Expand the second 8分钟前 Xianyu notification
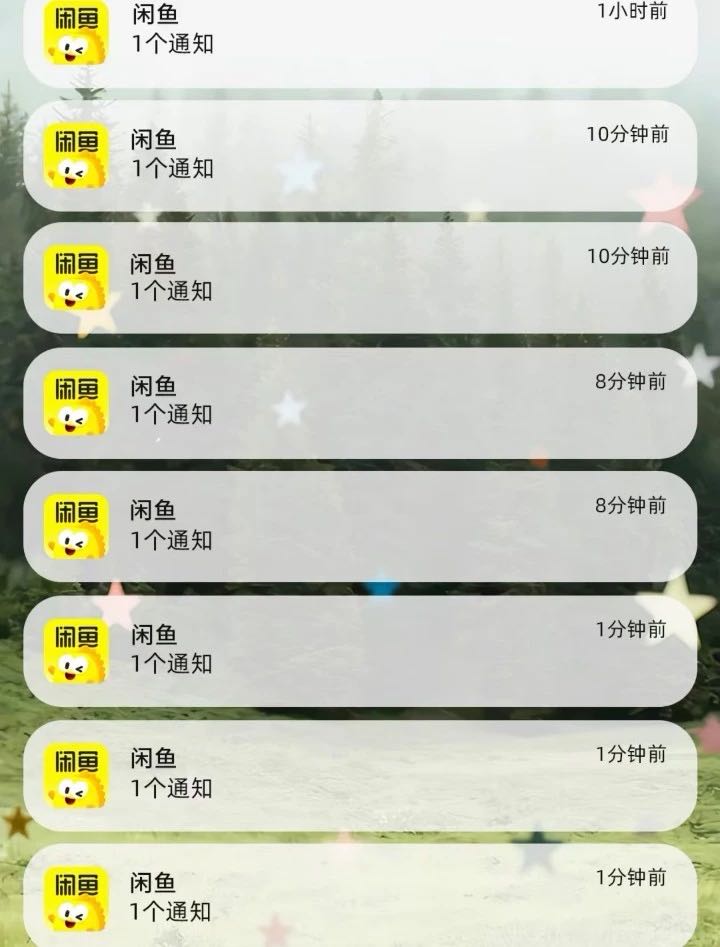 coord(360,530)
